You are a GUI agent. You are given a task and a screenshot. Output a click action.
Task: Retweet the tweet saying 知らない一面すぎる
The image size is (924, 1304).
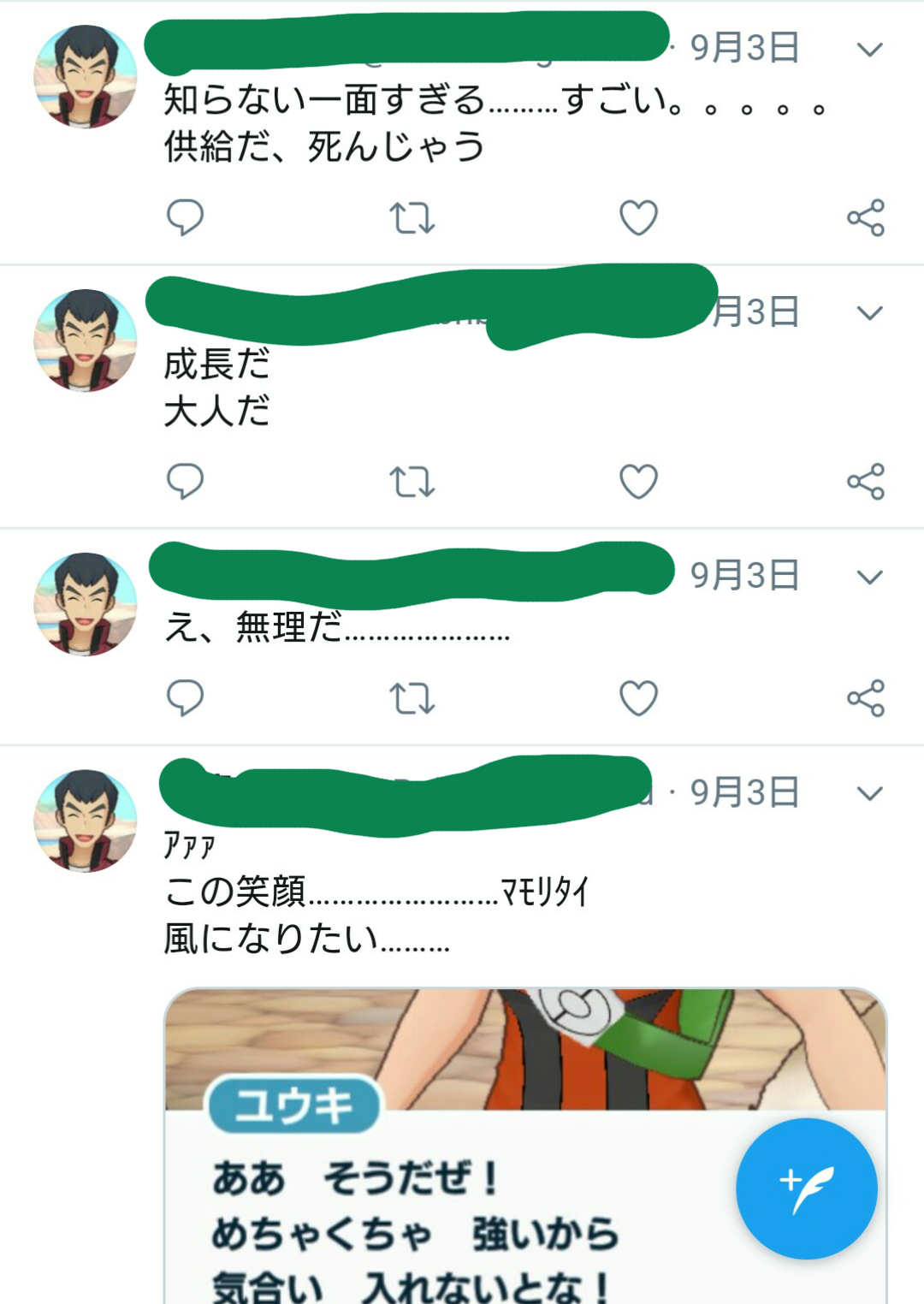412,217
